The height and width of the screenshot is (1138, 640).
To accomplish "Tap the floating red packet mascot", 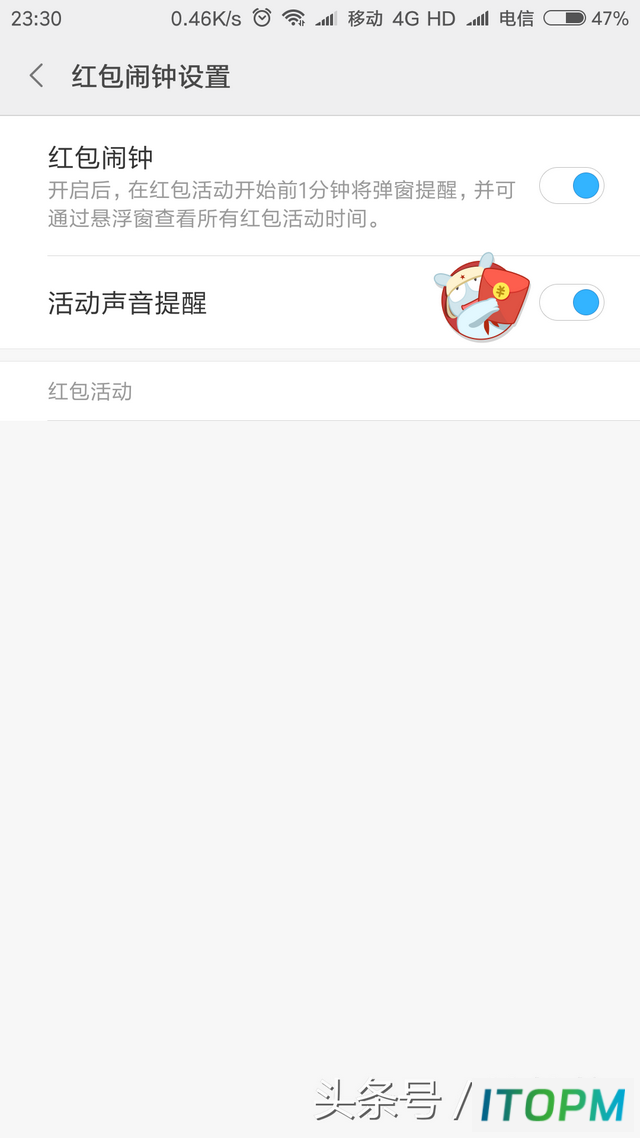I will tap(483, 298).
